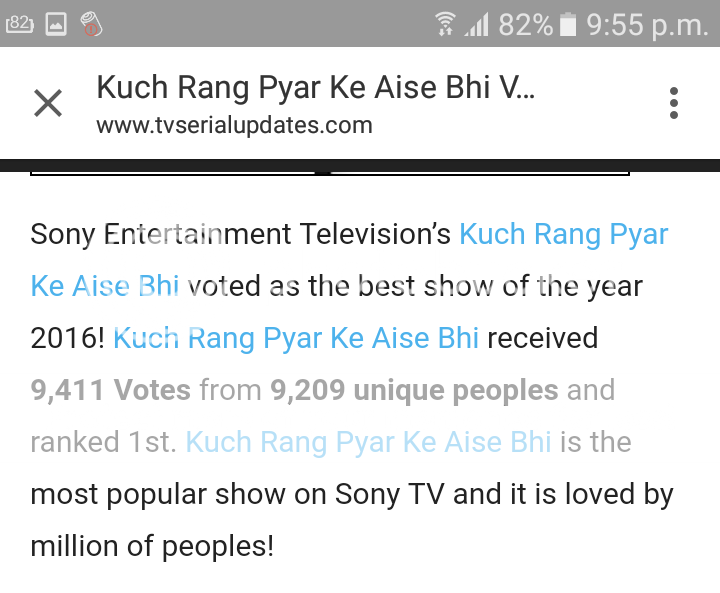This screenshot has width=720, height=593.
Task: Close the custom browser tab
Action: point(48,102)
